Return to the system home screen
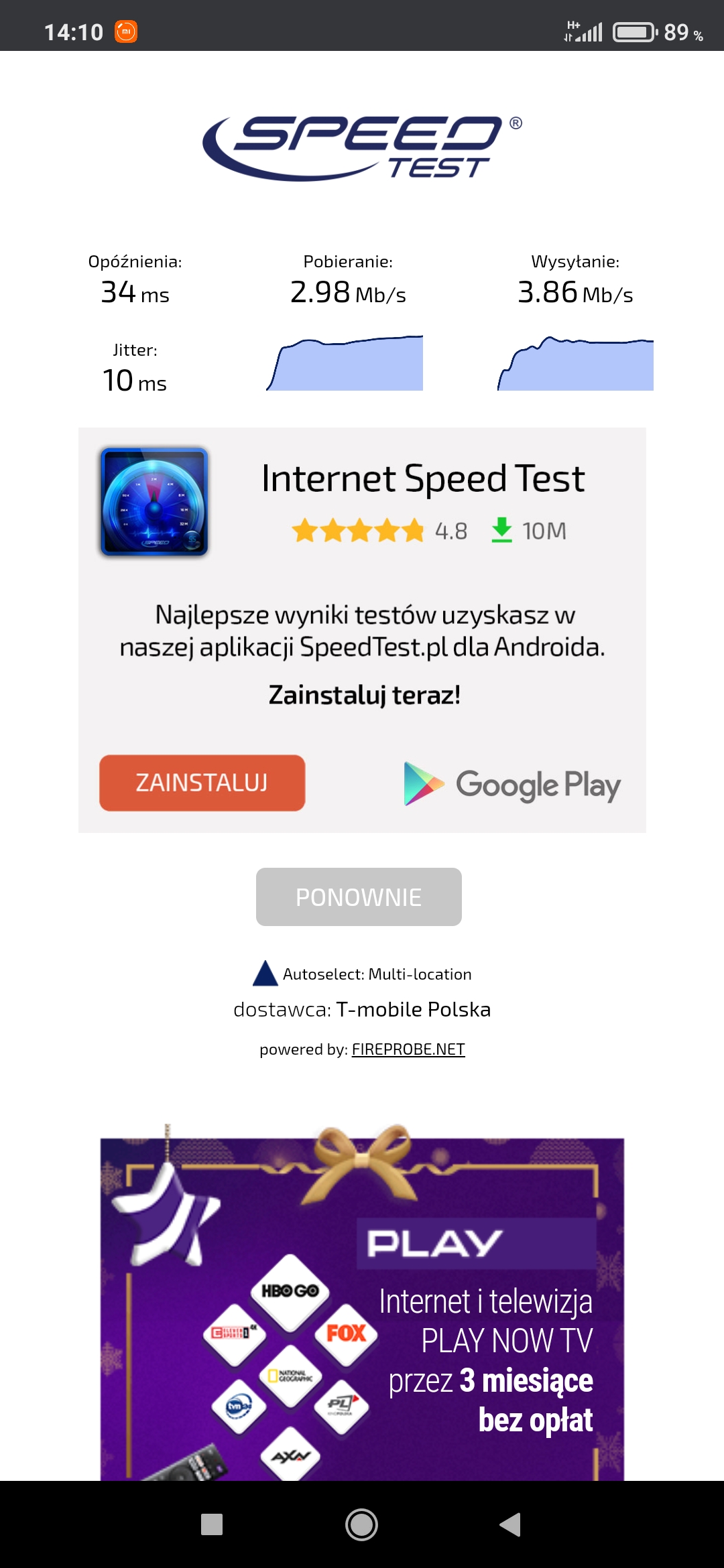The height and width of the screenshot is (1568, 724). point(361,1524)
